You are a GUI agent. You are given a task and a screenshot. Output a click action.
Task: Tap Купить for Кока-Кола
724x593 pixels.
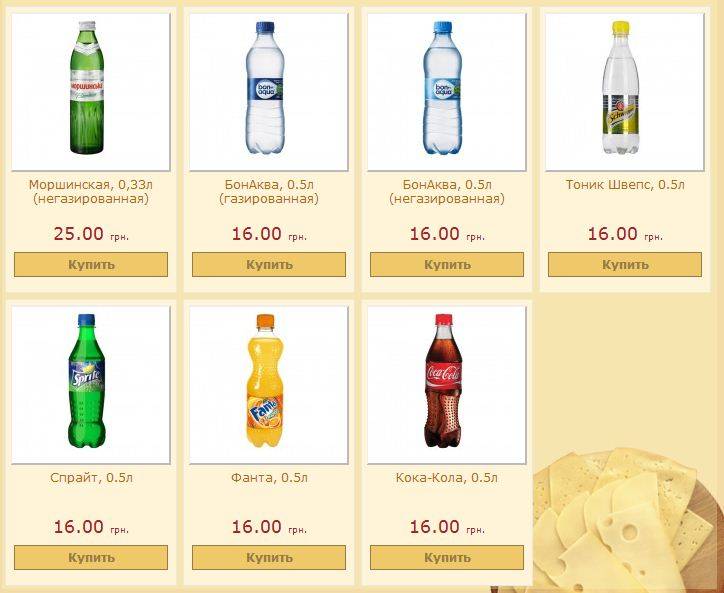pyautogui.click(x=447, y=558)
